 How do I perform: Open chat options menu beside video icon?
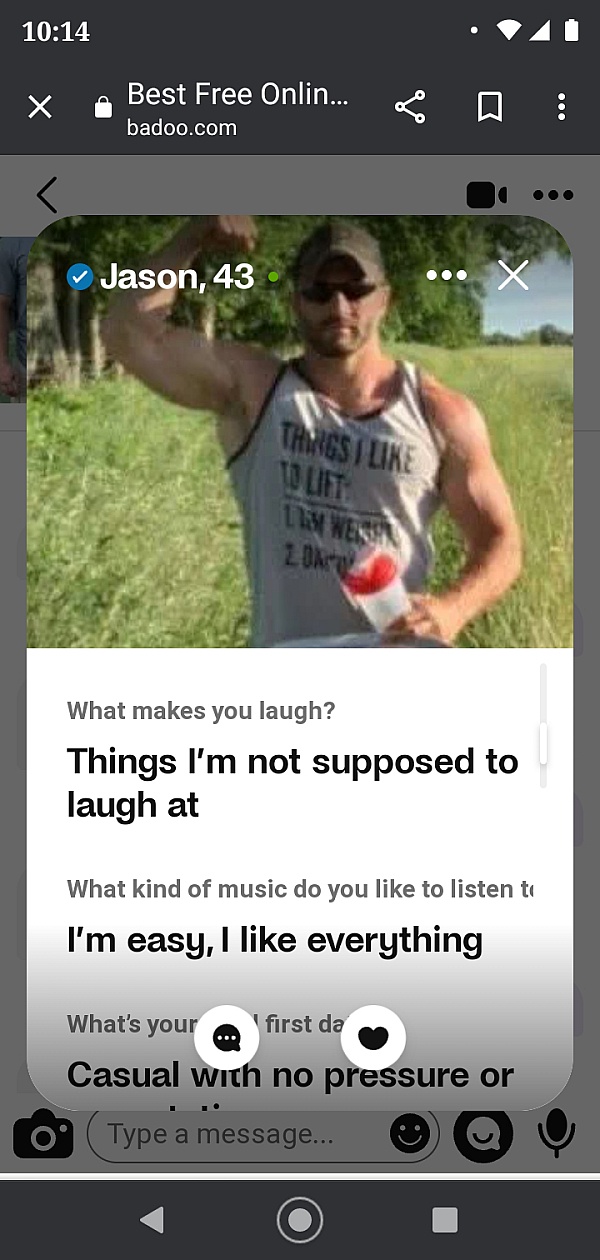click(553, 195)
